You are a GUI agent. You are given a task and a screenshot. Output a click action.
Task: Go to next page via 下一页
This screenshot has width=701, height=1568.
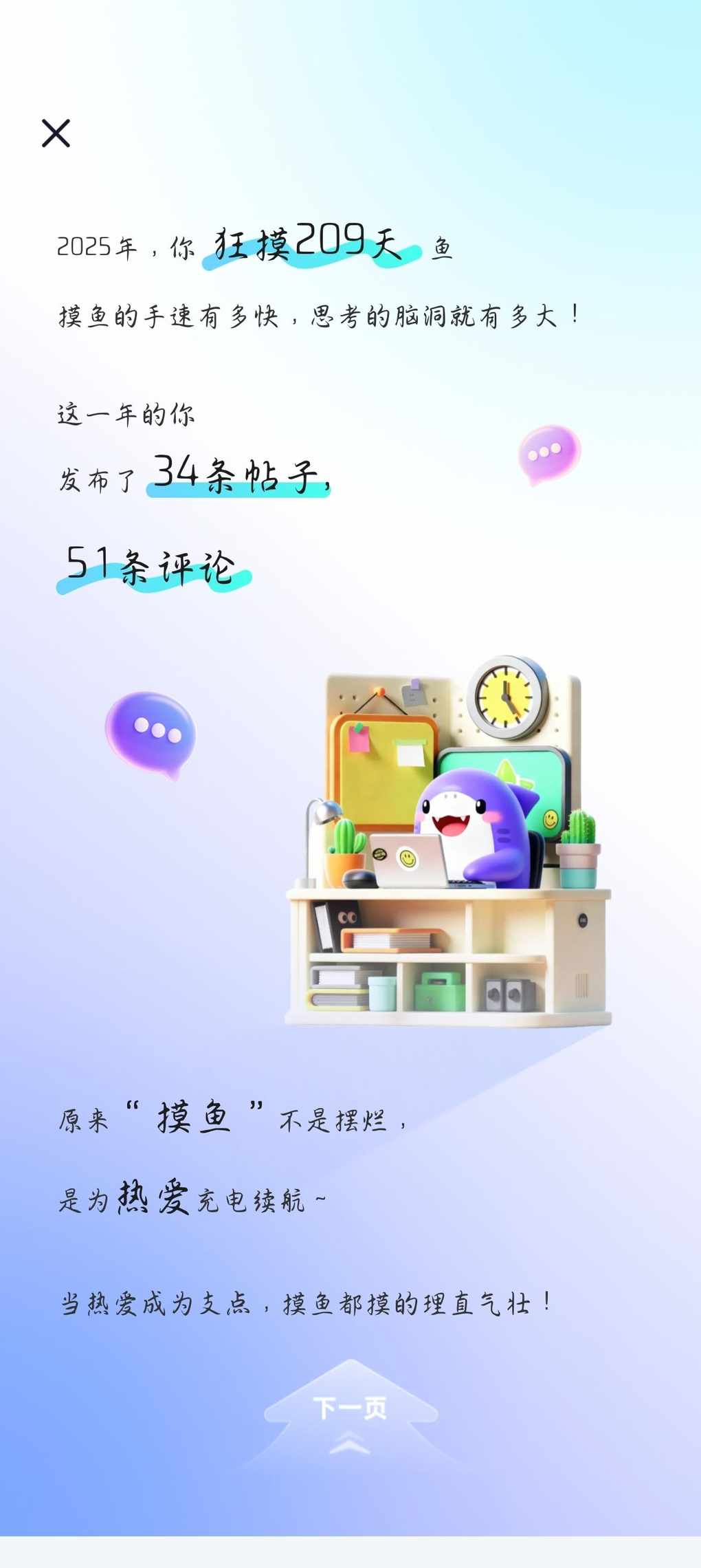coord(350,1408)
